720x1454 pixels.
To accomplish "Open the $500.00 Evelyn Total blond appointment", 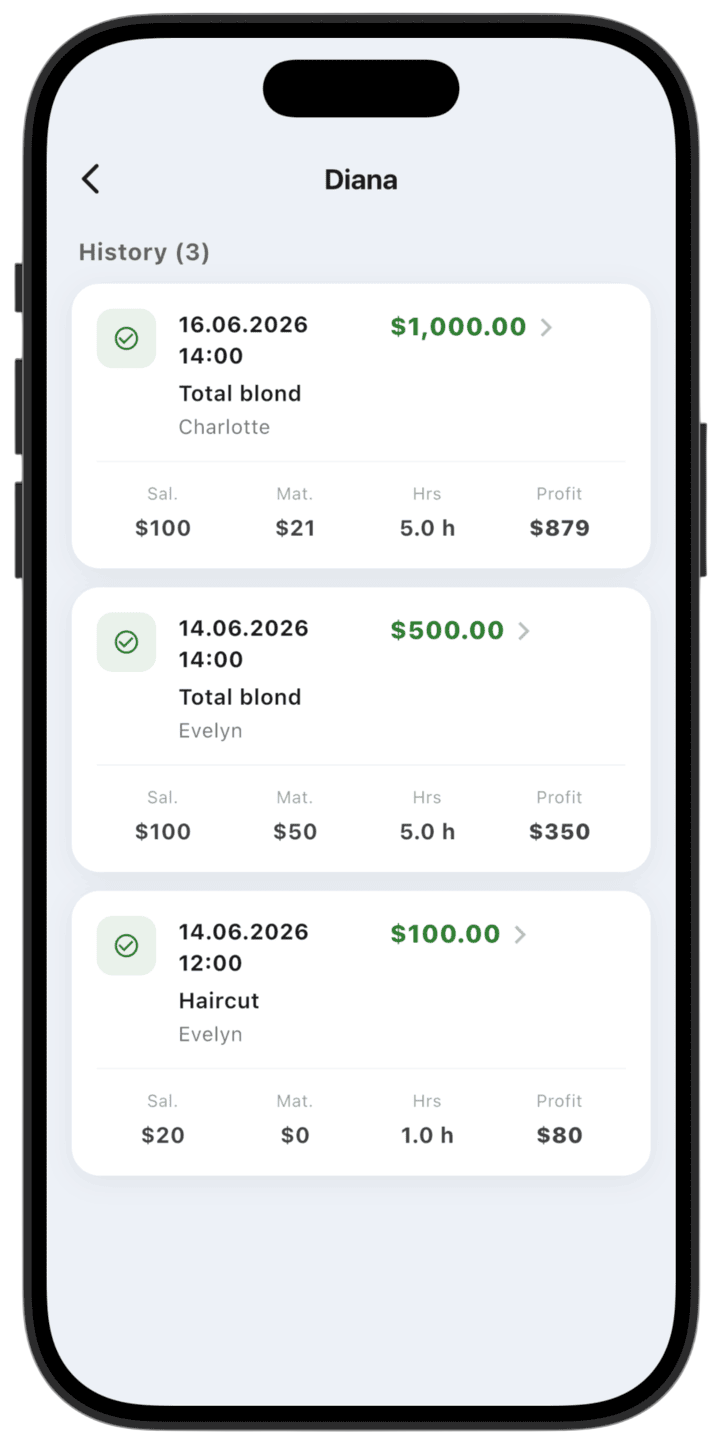I will click(x=361, y=730).
